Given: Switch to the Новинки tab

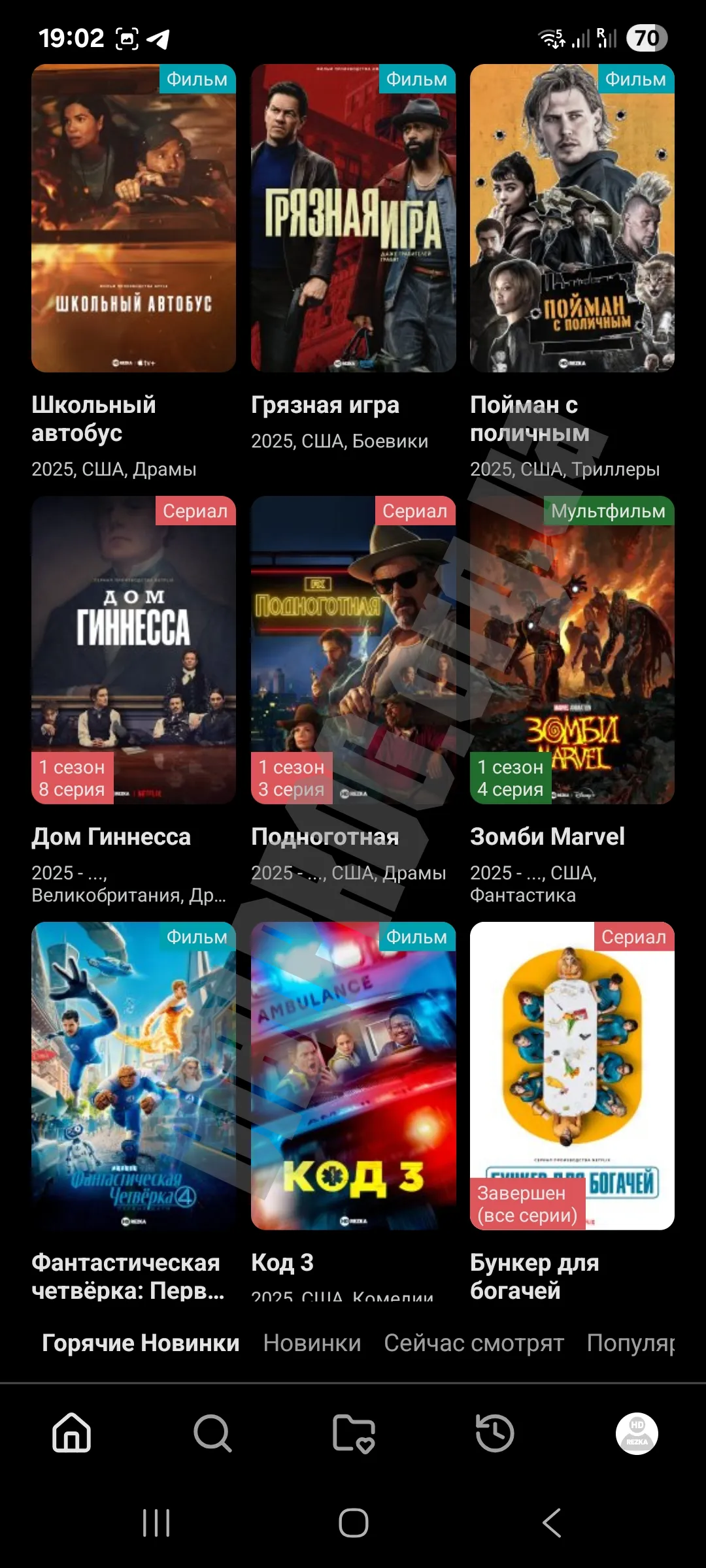Looking at the screenshot, I should click(x=312, y=1343).
